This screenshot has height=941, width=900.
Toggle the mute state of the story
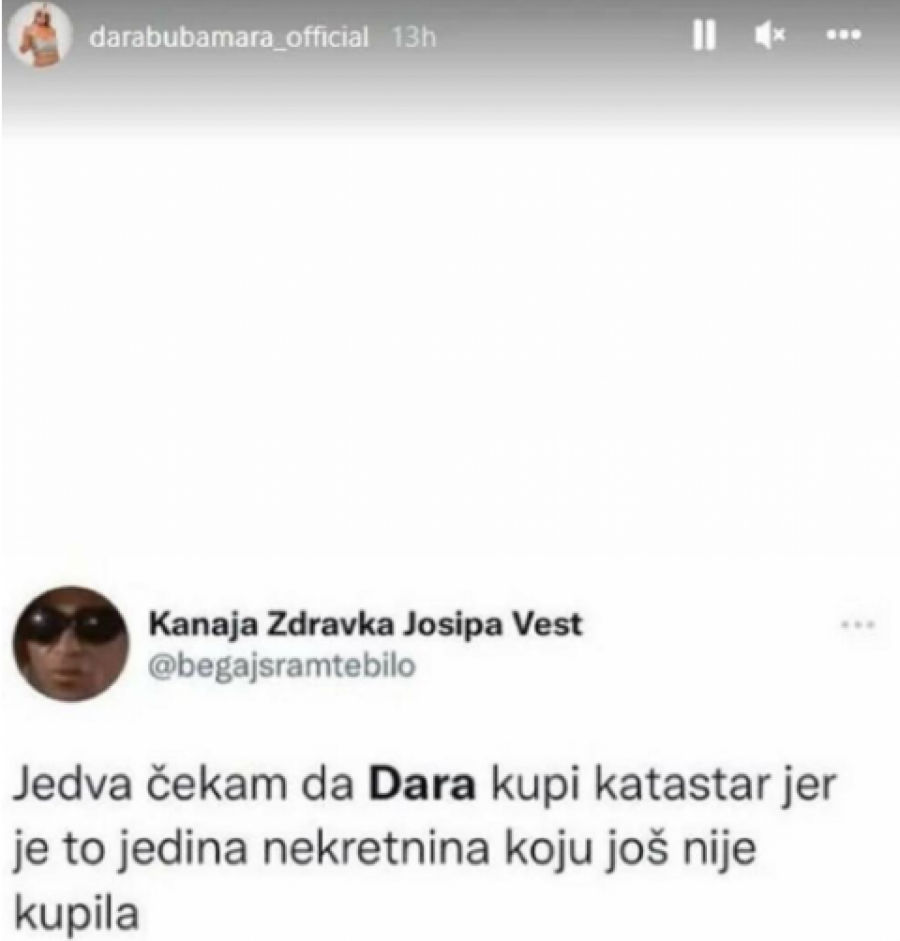[769, 33]
